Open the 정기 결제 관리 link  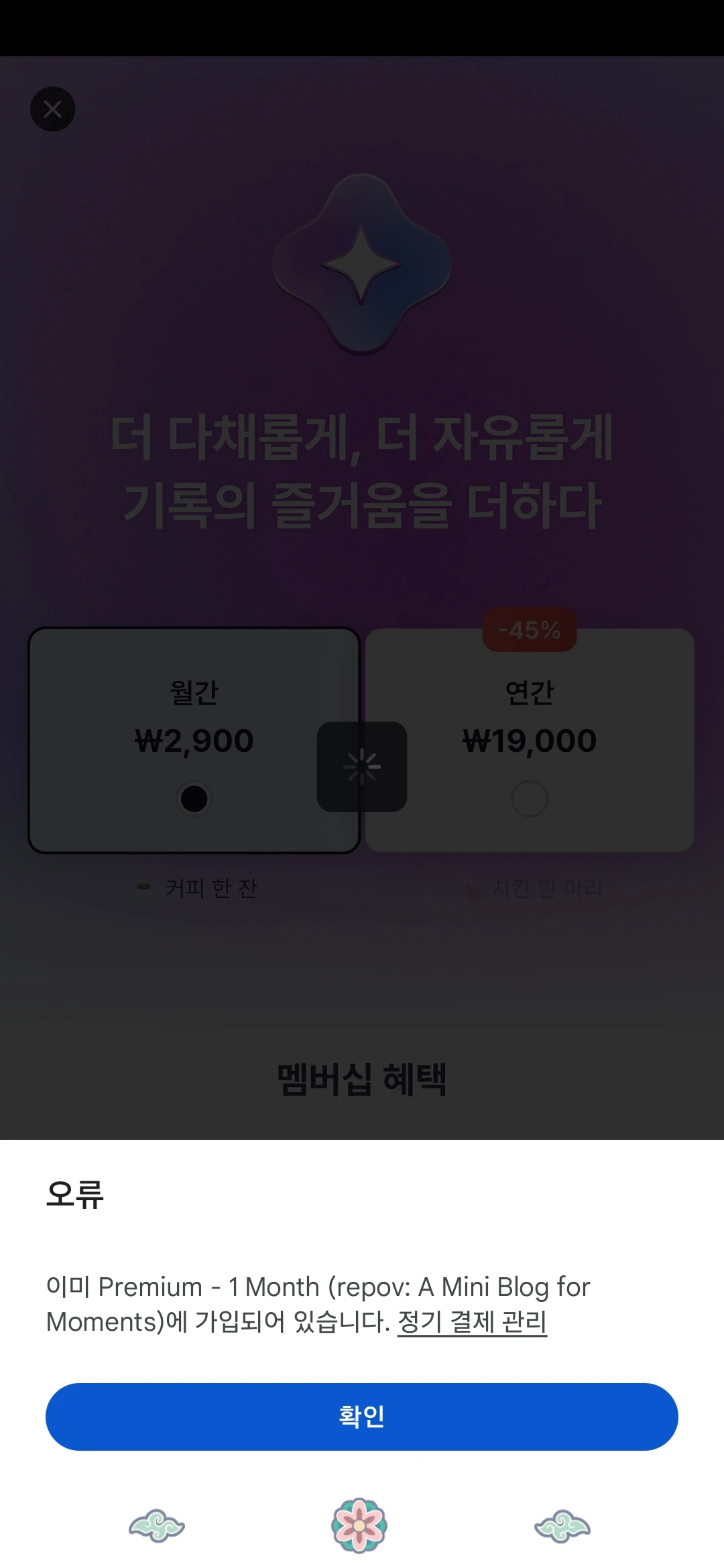coord(472,1321)
